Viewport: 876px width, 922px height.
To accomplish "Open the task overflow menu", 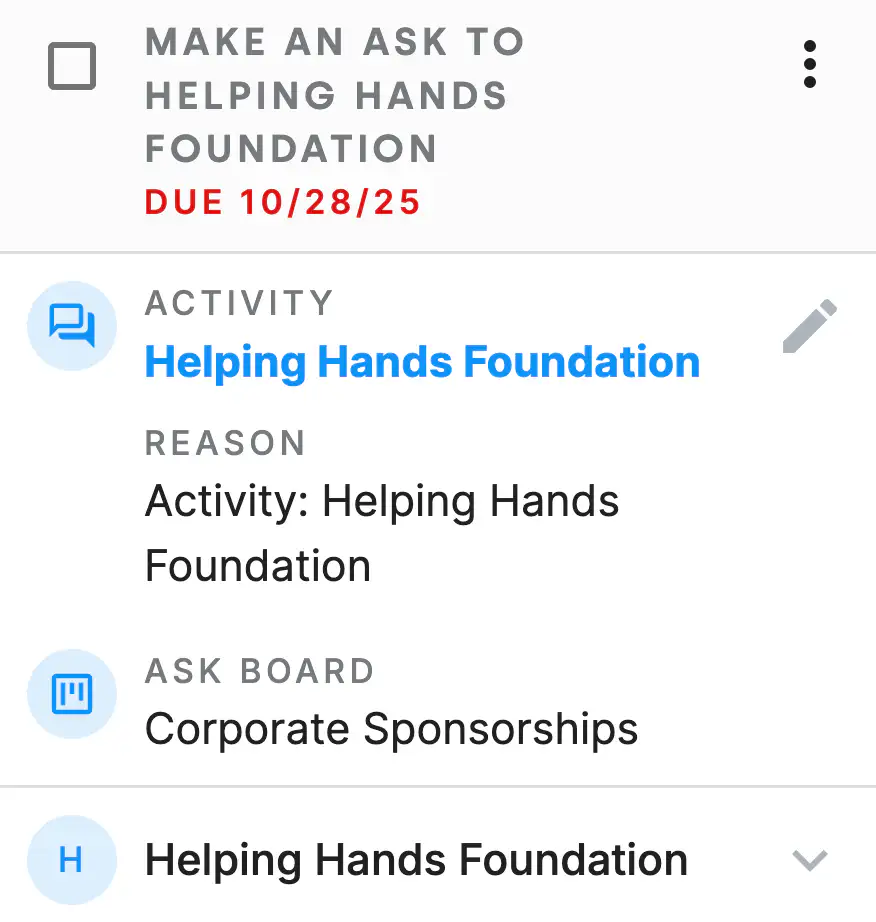I will [809, 65].
